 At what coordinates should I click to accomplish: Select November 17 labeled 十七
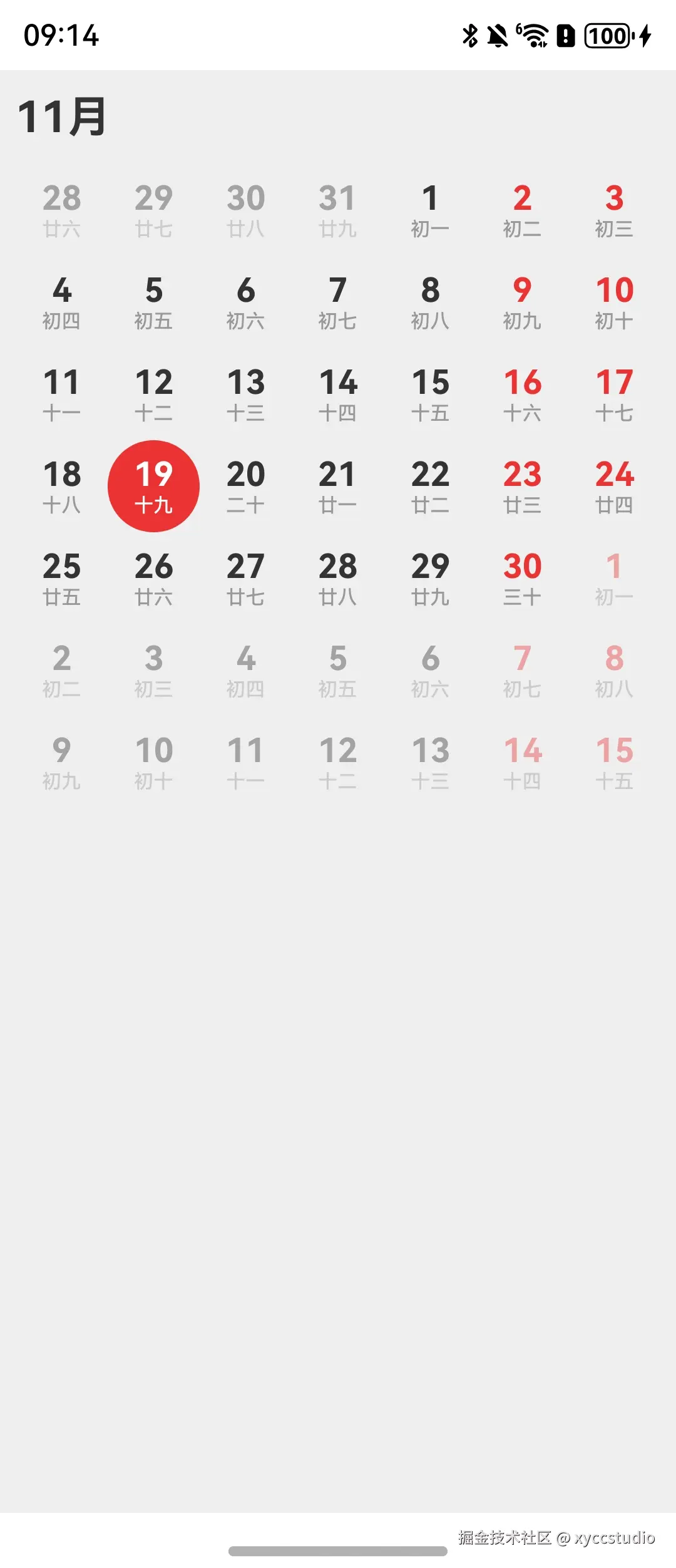click(x=614, y=395)
